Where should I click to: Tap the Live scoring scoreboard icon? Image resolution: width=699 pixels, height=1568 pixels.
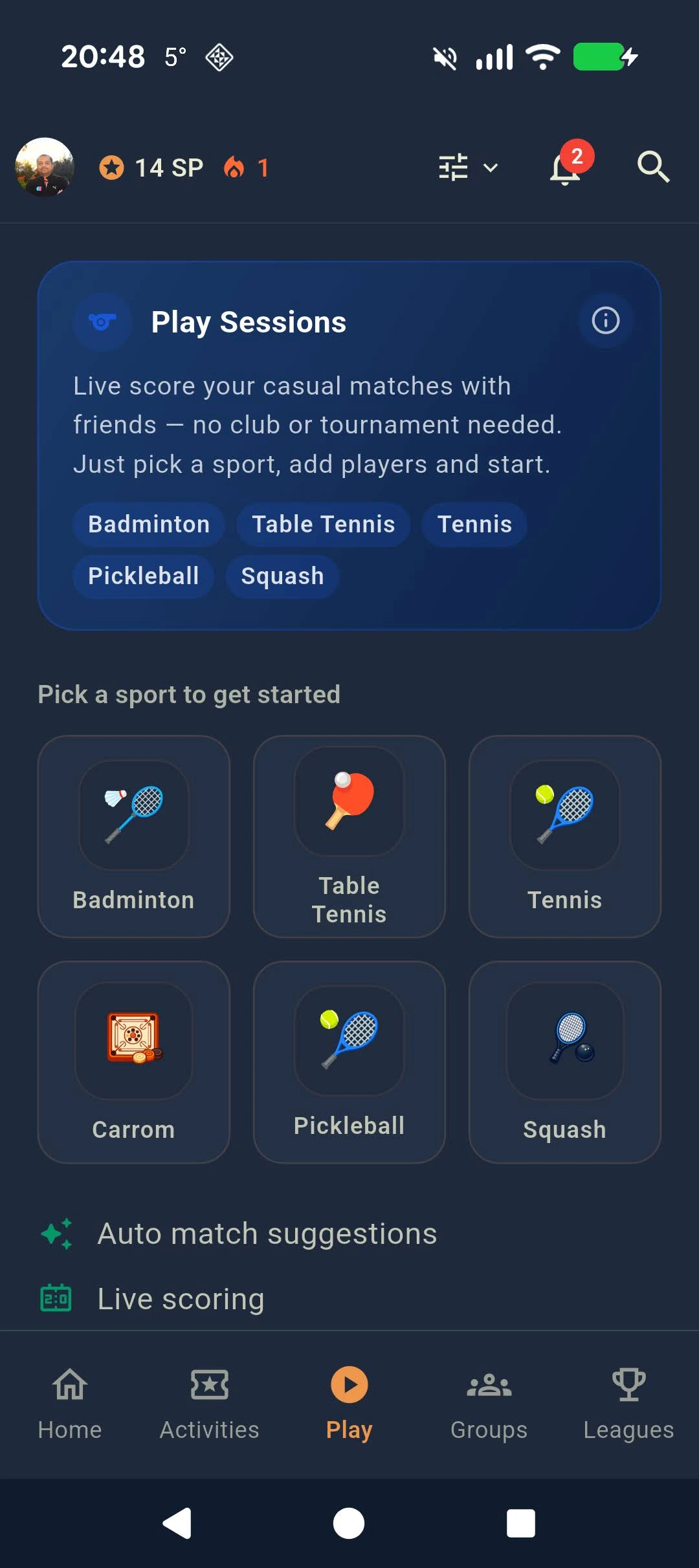click(x=56, y=1298)
